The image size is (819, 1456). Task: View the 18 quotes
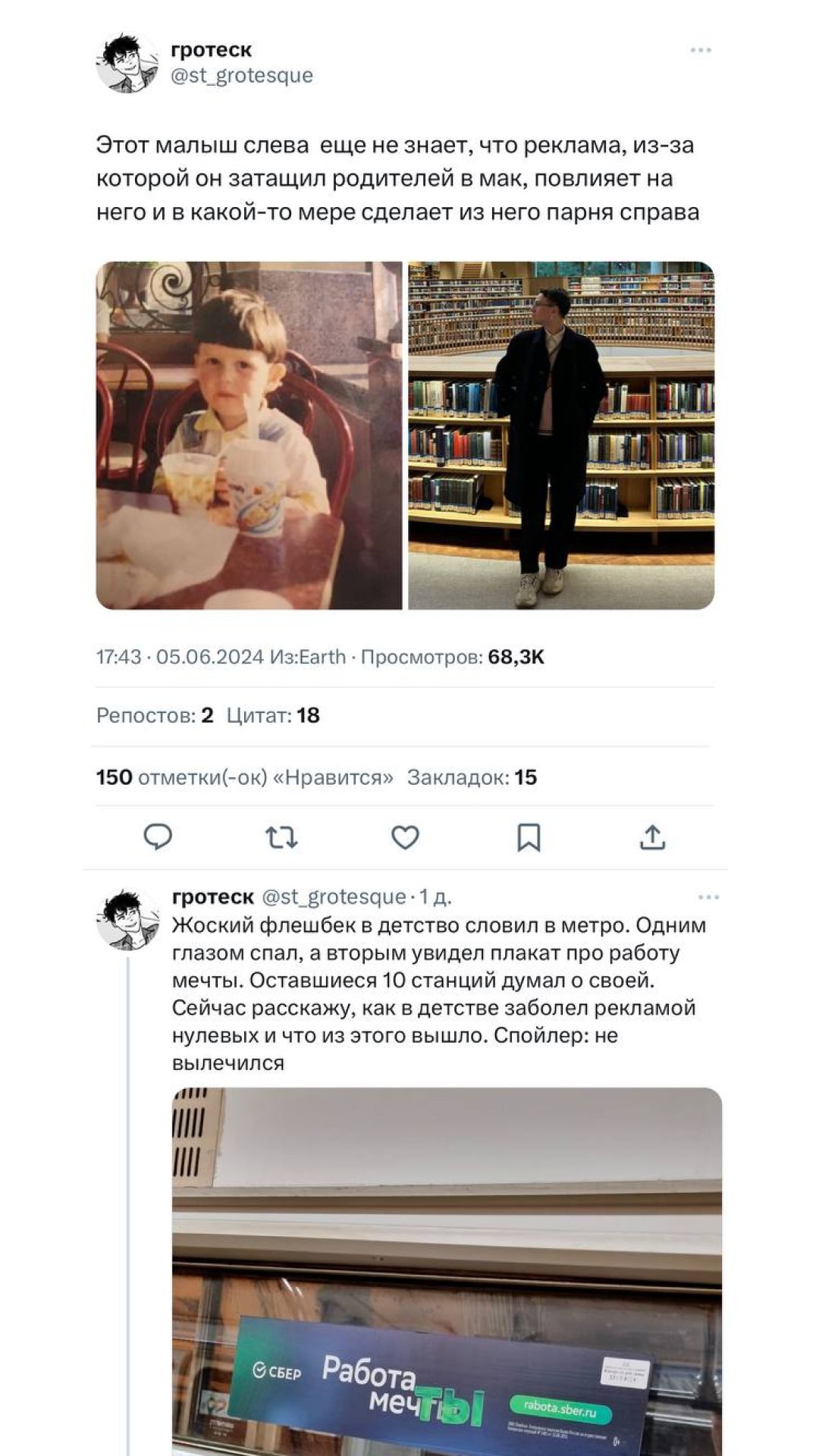[x=273, y=716]
